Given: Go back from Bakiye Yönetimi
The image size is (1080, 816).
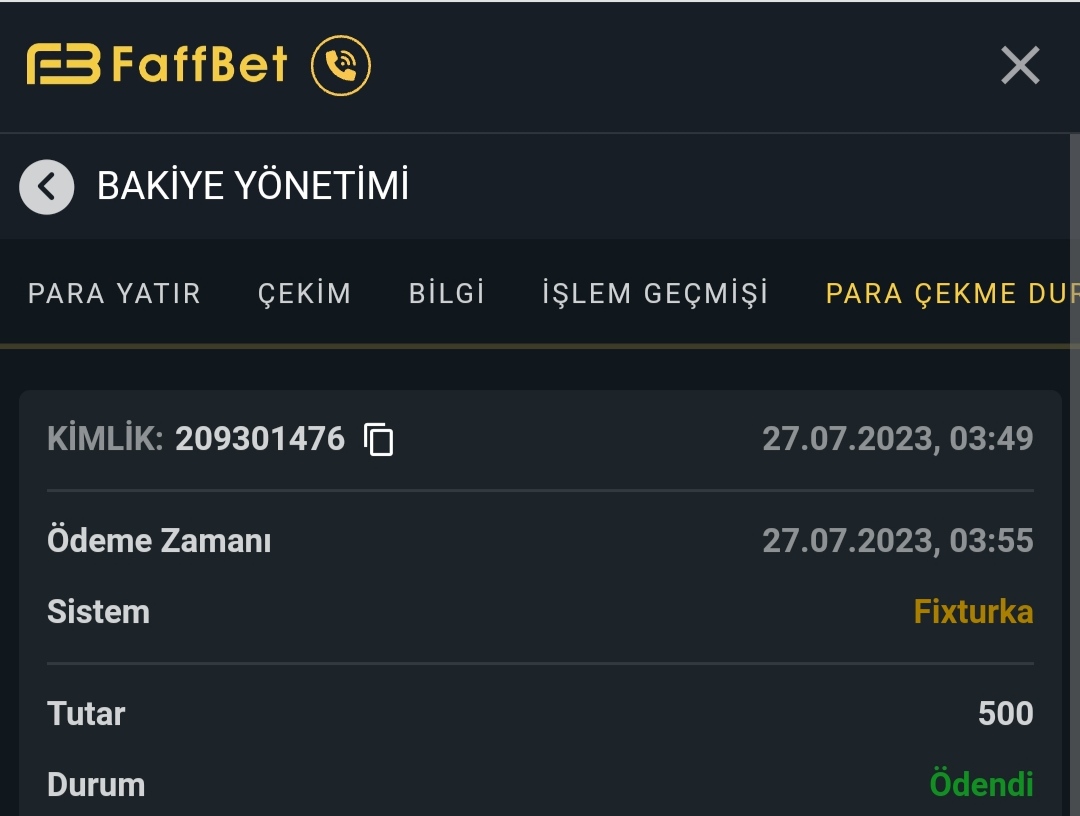Looking at the screenshot, I should (47, 187).
